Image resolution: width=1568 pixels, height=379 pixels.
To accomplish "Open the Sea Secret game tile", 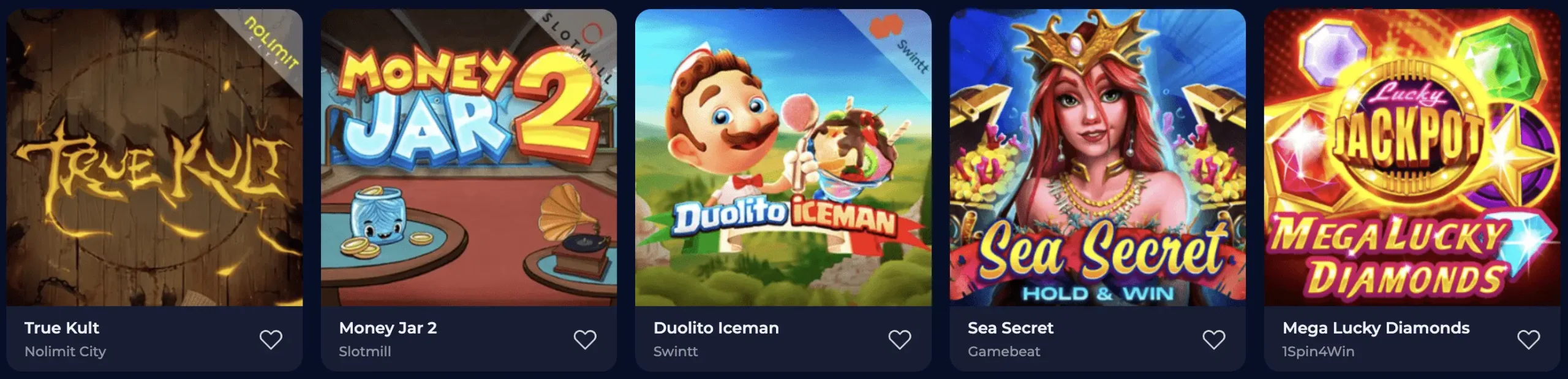I will coord(1097,158).
